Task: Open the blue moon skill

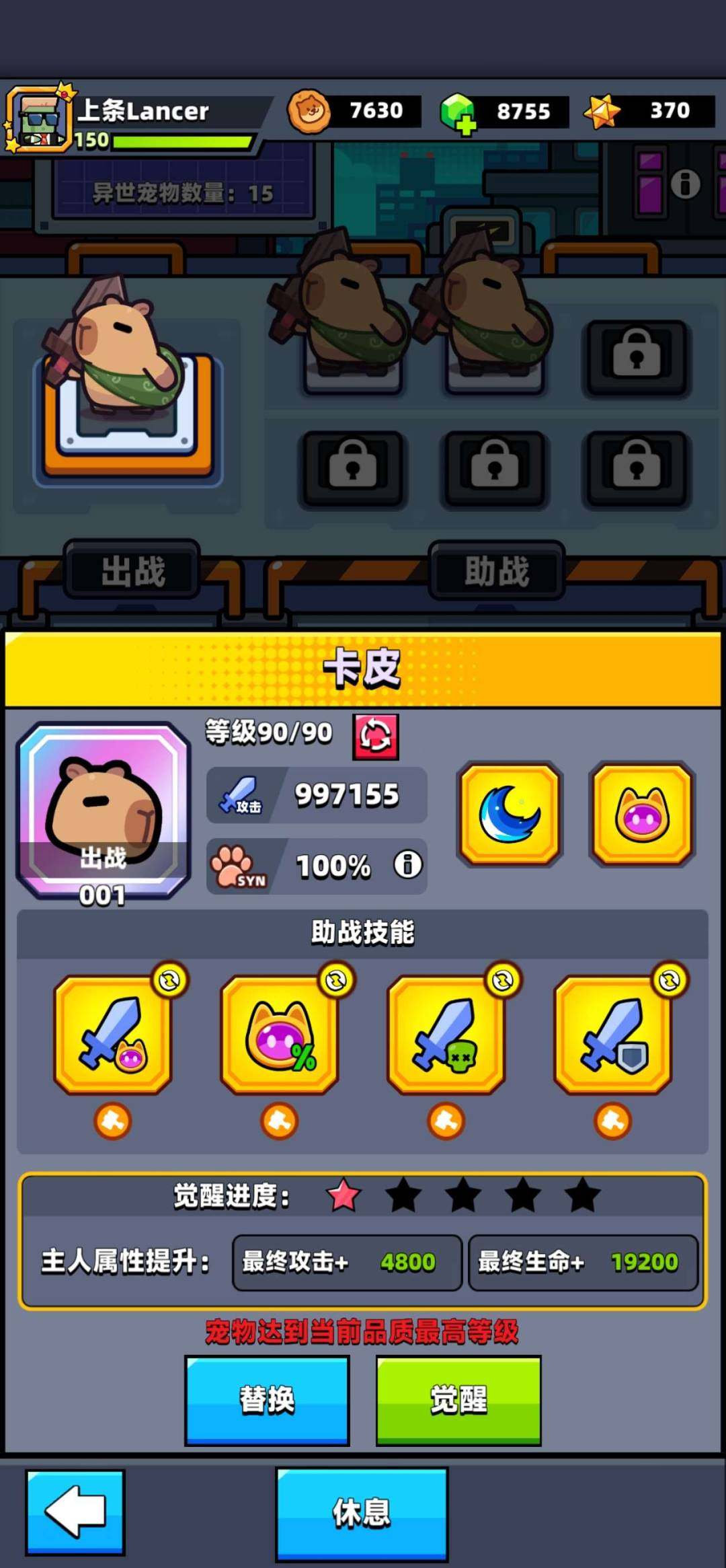Action: 510,813
